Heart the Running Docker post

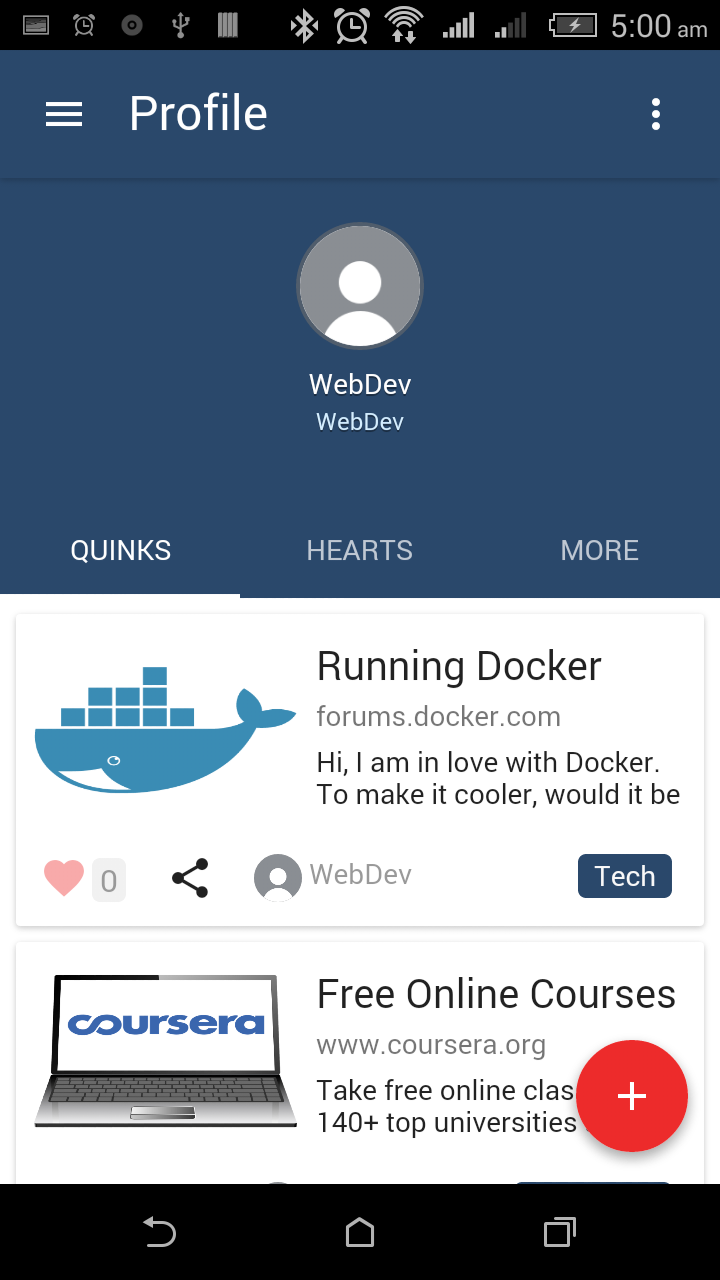(x=64, y=879)
